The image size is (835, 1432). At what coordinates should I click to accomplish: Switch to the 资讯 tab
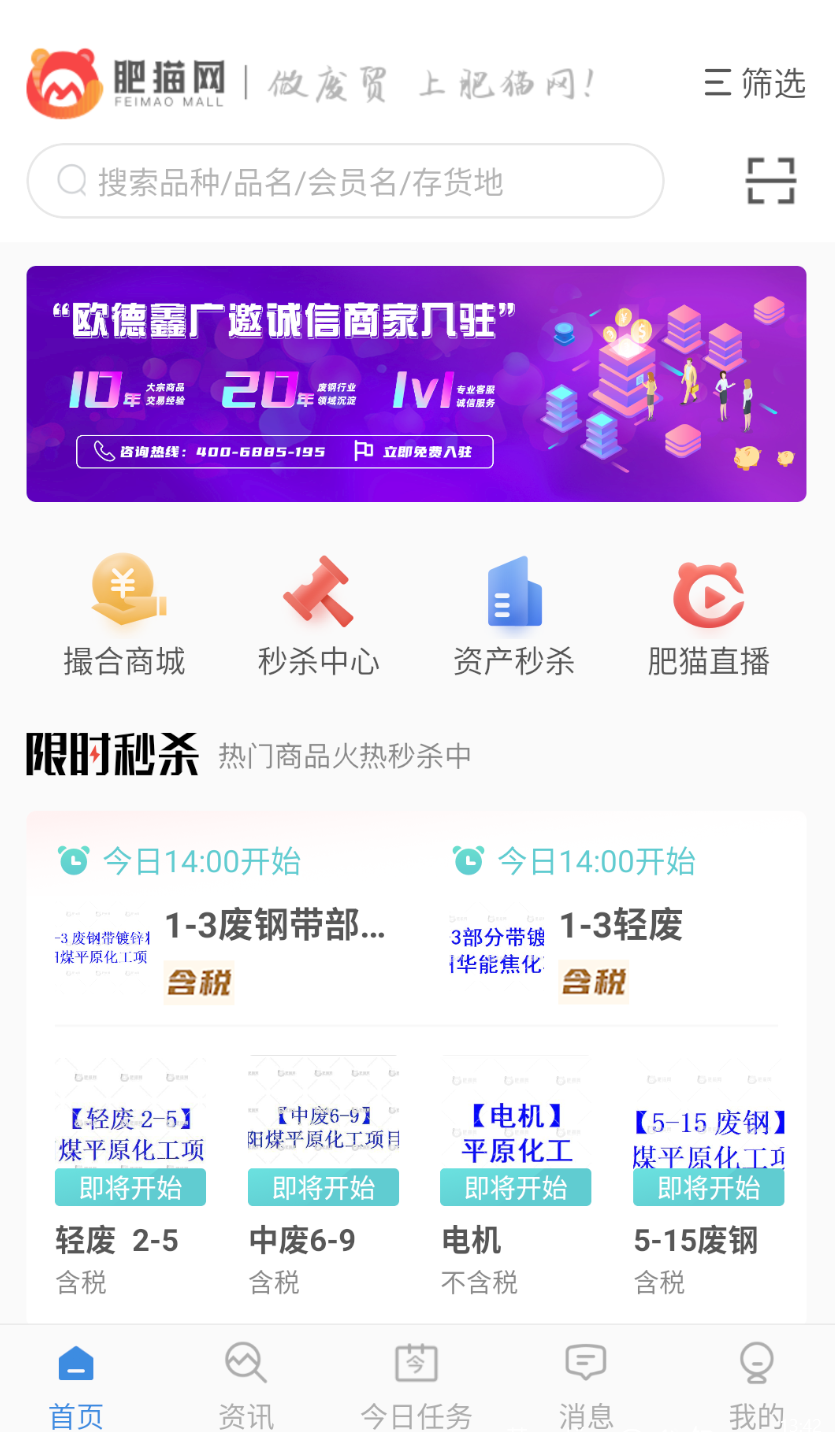click(246, 1384)
